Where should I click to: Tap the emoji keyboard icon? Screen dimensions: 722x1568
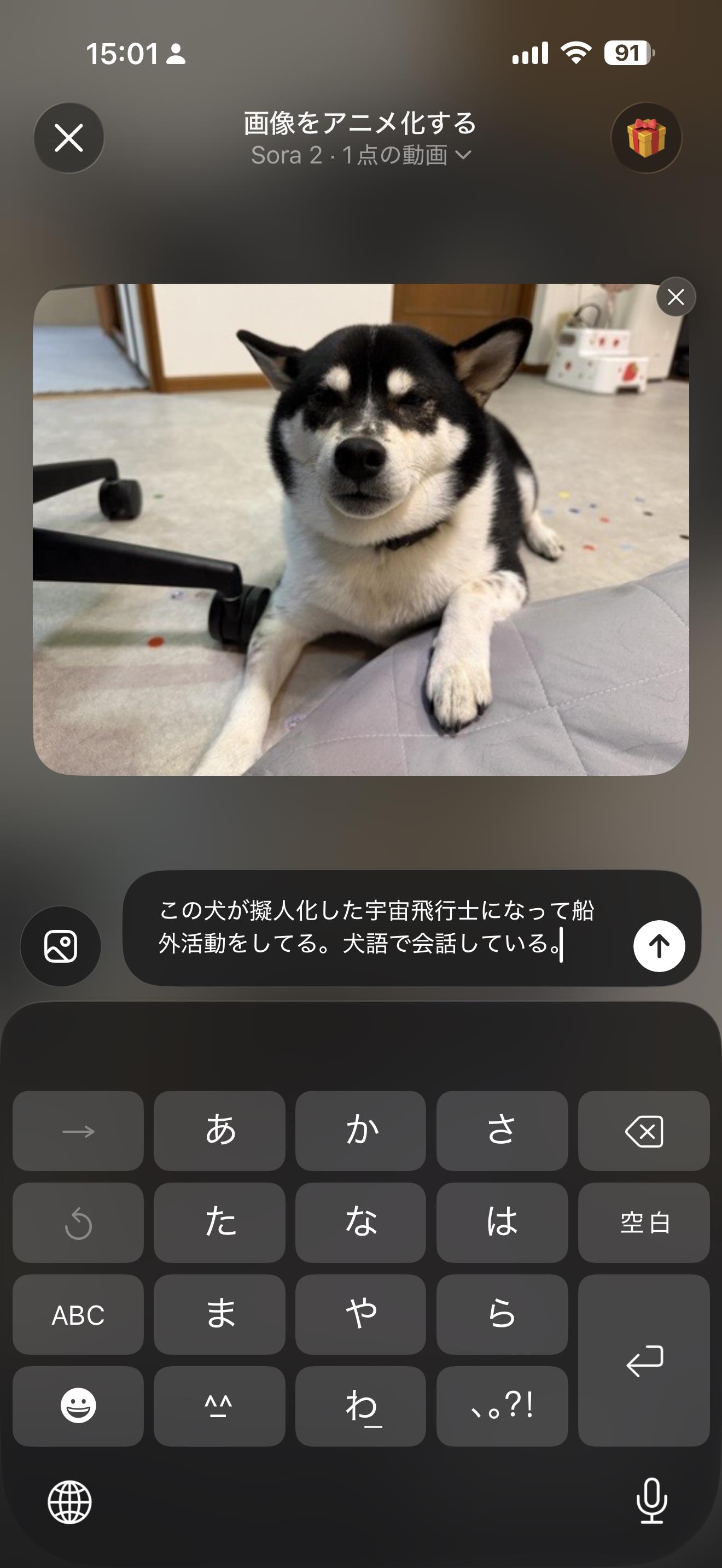(x=78, y=1406)
